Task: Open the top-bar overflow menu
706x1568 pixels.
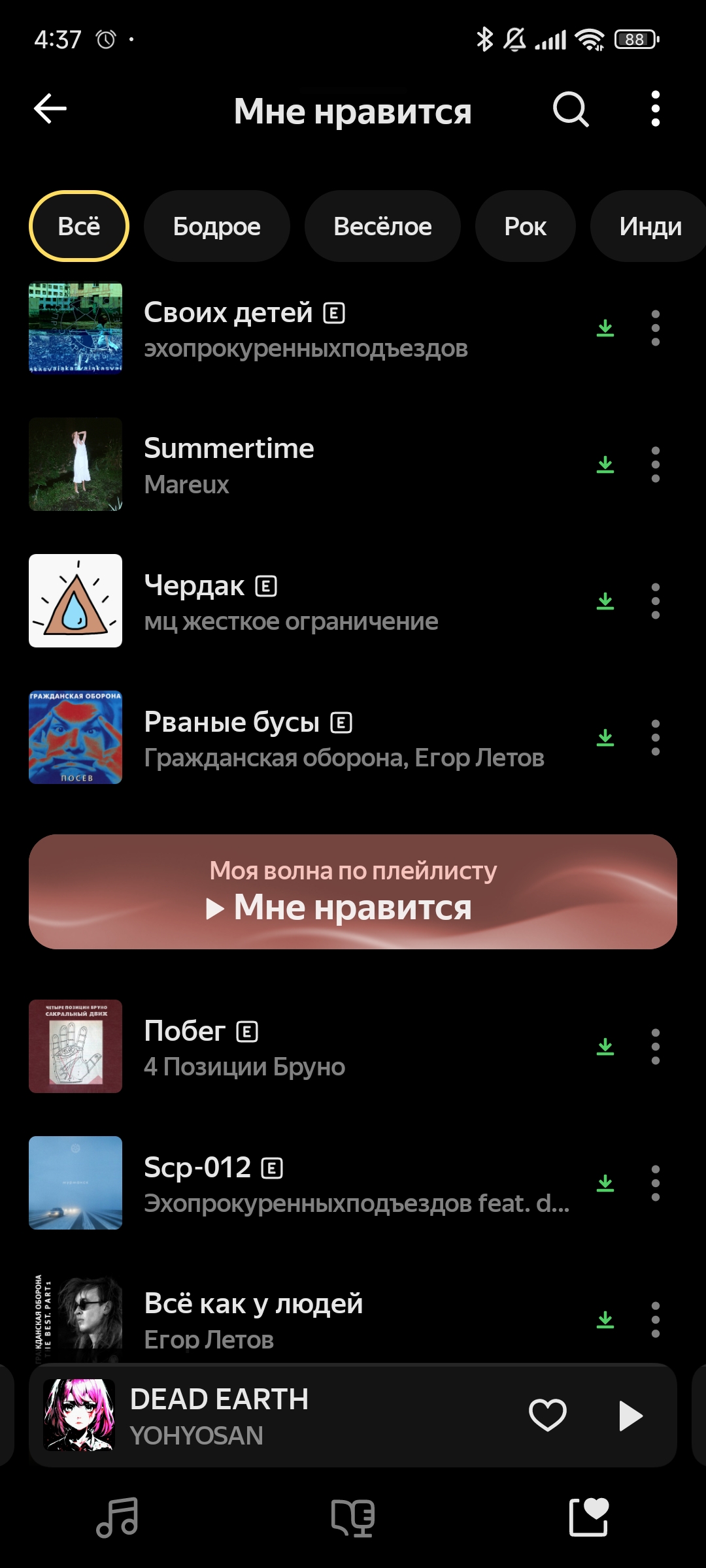Action: coord(655,109)
